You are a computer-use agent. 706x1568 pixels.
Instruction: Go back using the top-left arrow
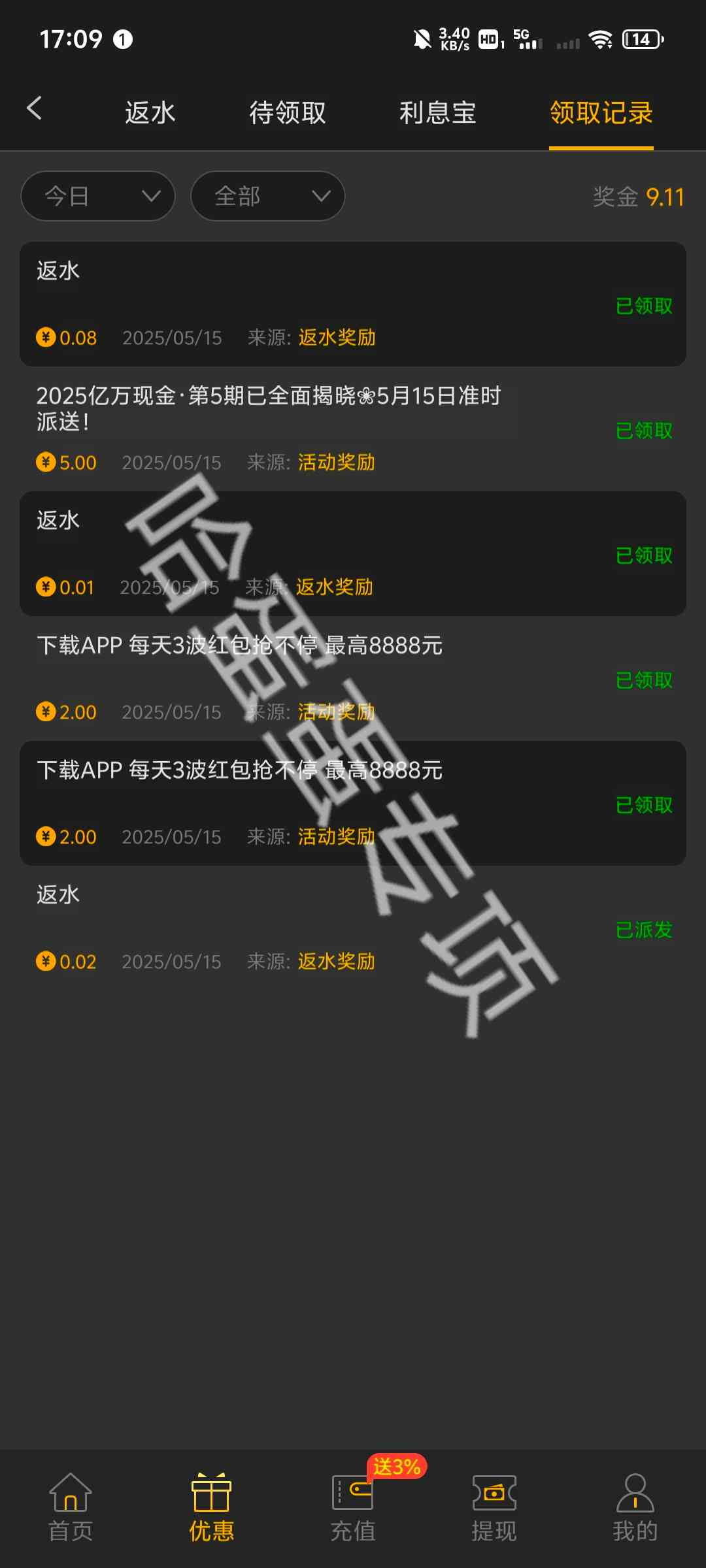[34, 108]
